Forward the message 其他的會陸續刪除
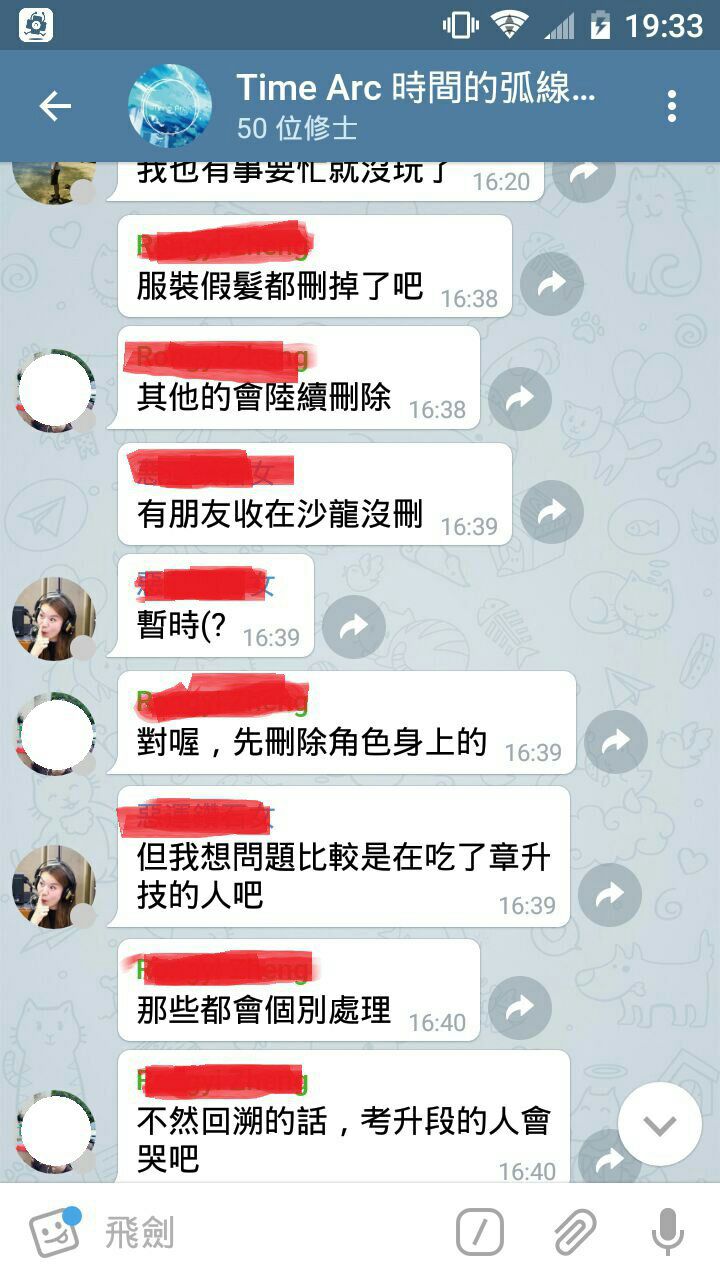Image resolution: width=720 pixels, height=1280 pixels. pos(519,399)
